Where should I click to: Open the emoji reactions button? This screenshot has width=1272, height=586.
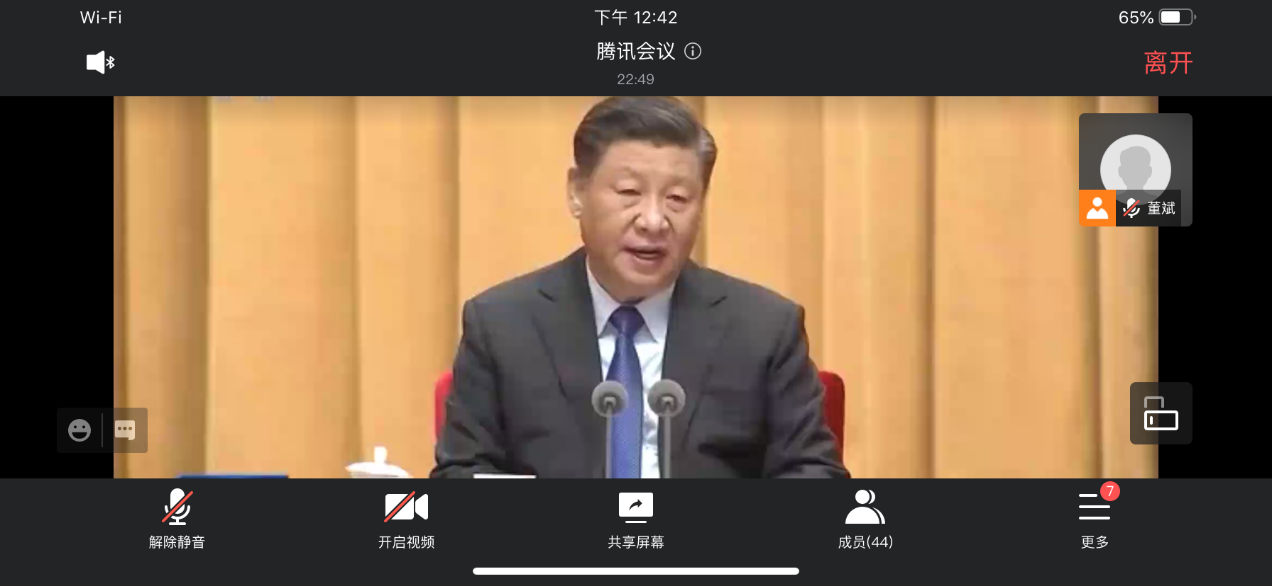80,430
